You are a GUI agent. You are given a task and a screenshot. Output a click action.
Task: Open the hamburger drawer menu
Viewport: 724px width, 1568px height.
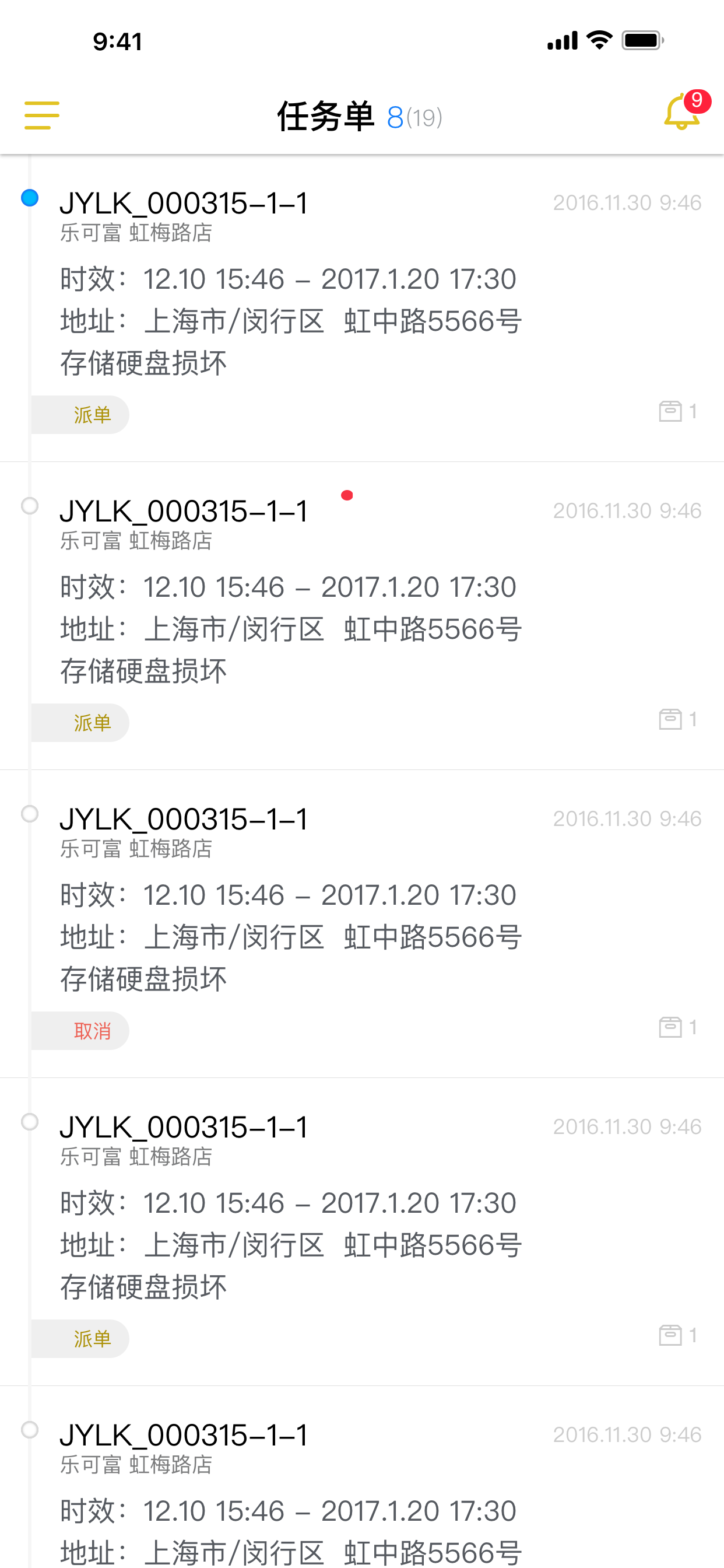click(x=41, y=116)
